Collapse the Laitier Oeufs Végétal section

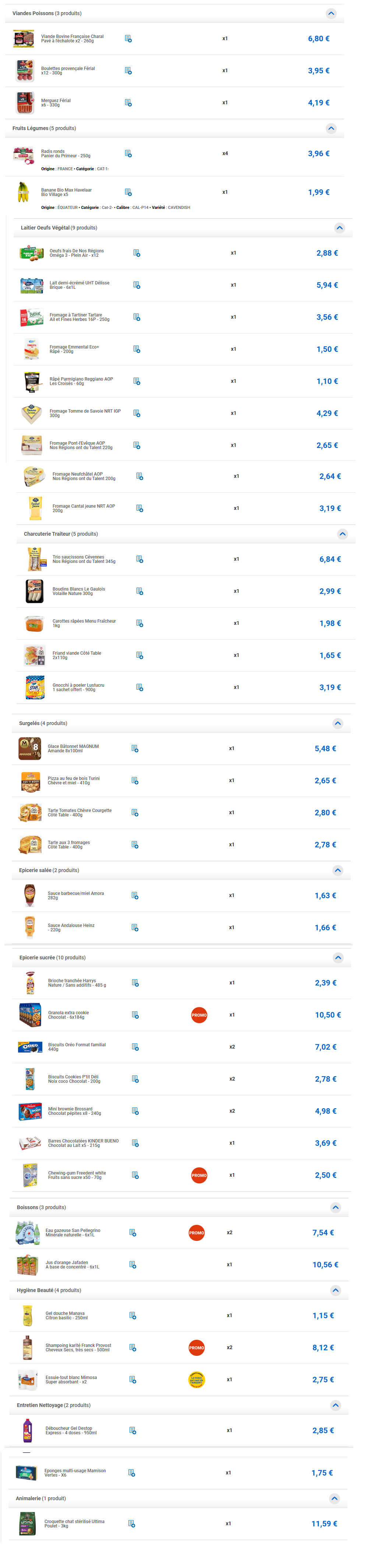(339, 228)
